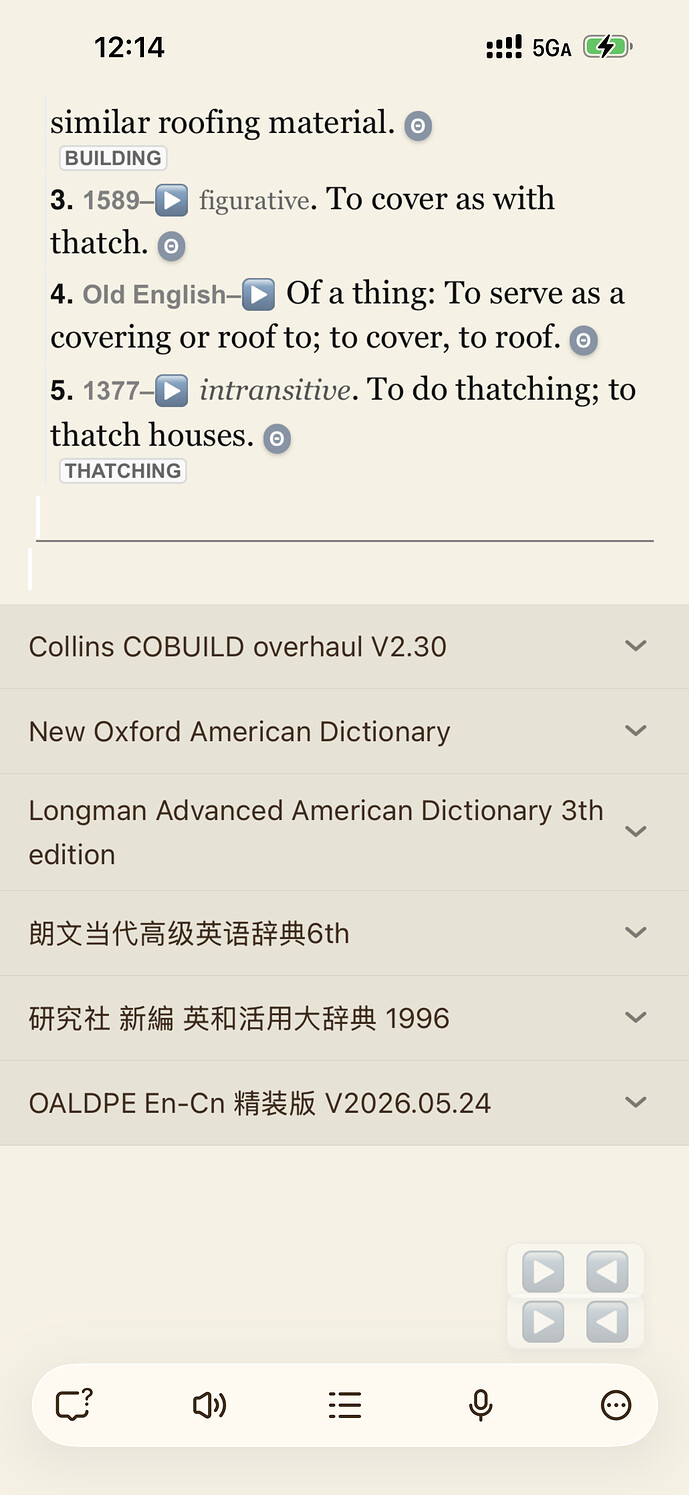
Task: Expand quotations arrow next to 1589 sense
Action: point(172,200)
